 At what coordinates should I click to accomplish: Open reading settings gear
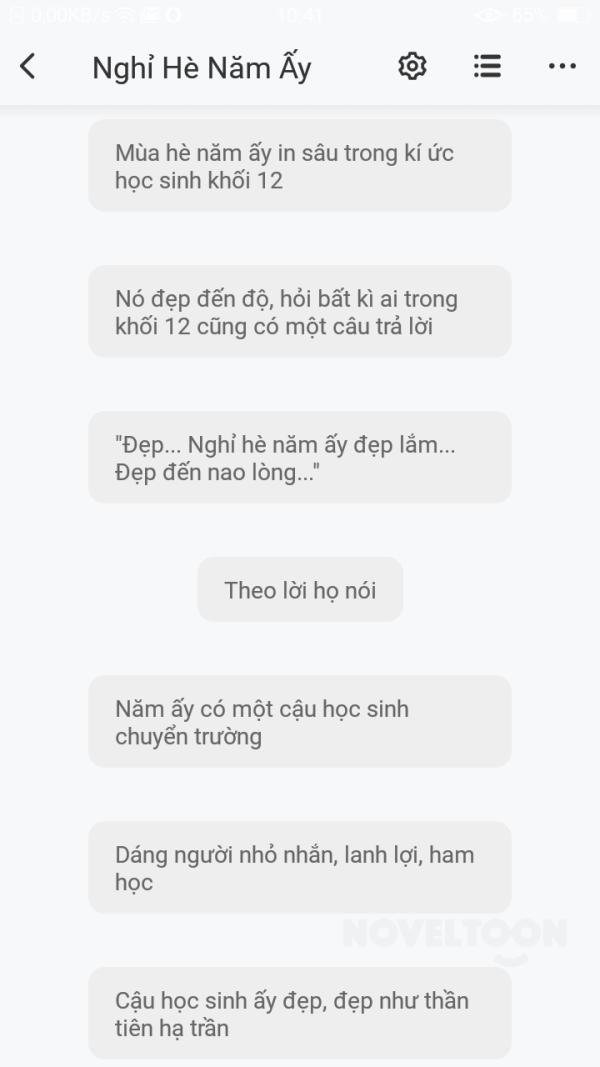click(x=412, y=67)
